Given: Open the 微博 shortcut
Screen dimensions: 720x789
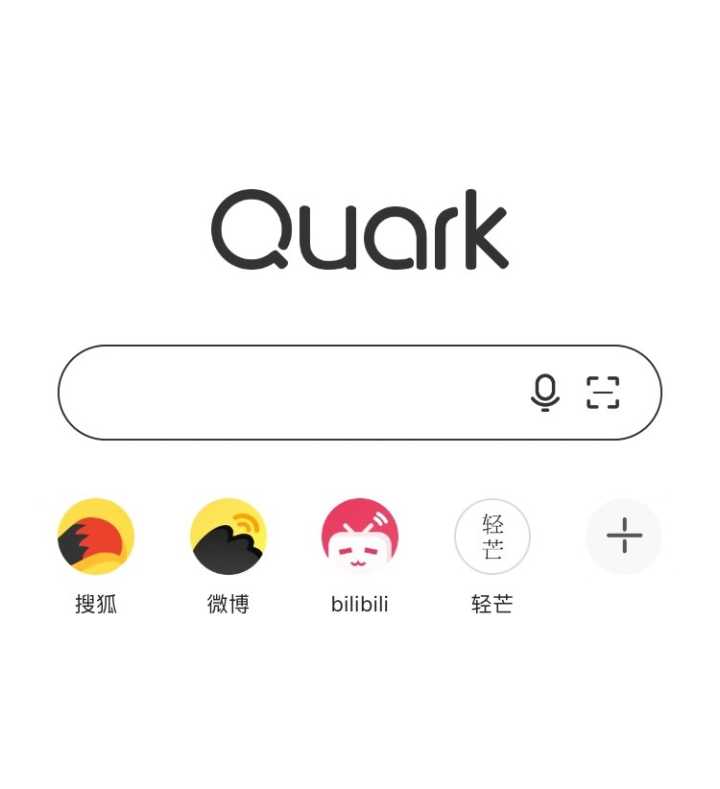Looking at the screenshot, I should tap(228, 537).
